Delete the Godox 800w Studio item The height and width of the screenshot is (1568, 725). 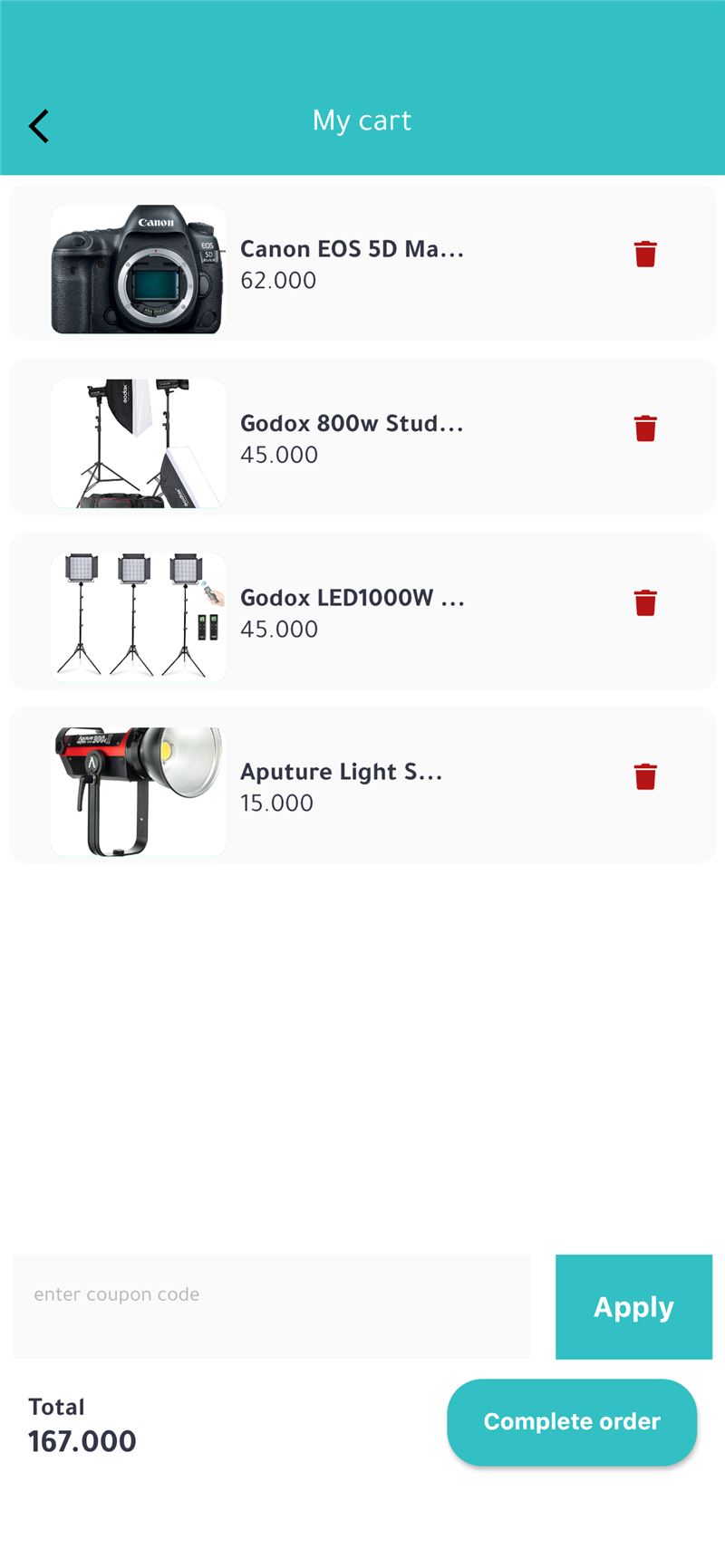click(645, 428)
